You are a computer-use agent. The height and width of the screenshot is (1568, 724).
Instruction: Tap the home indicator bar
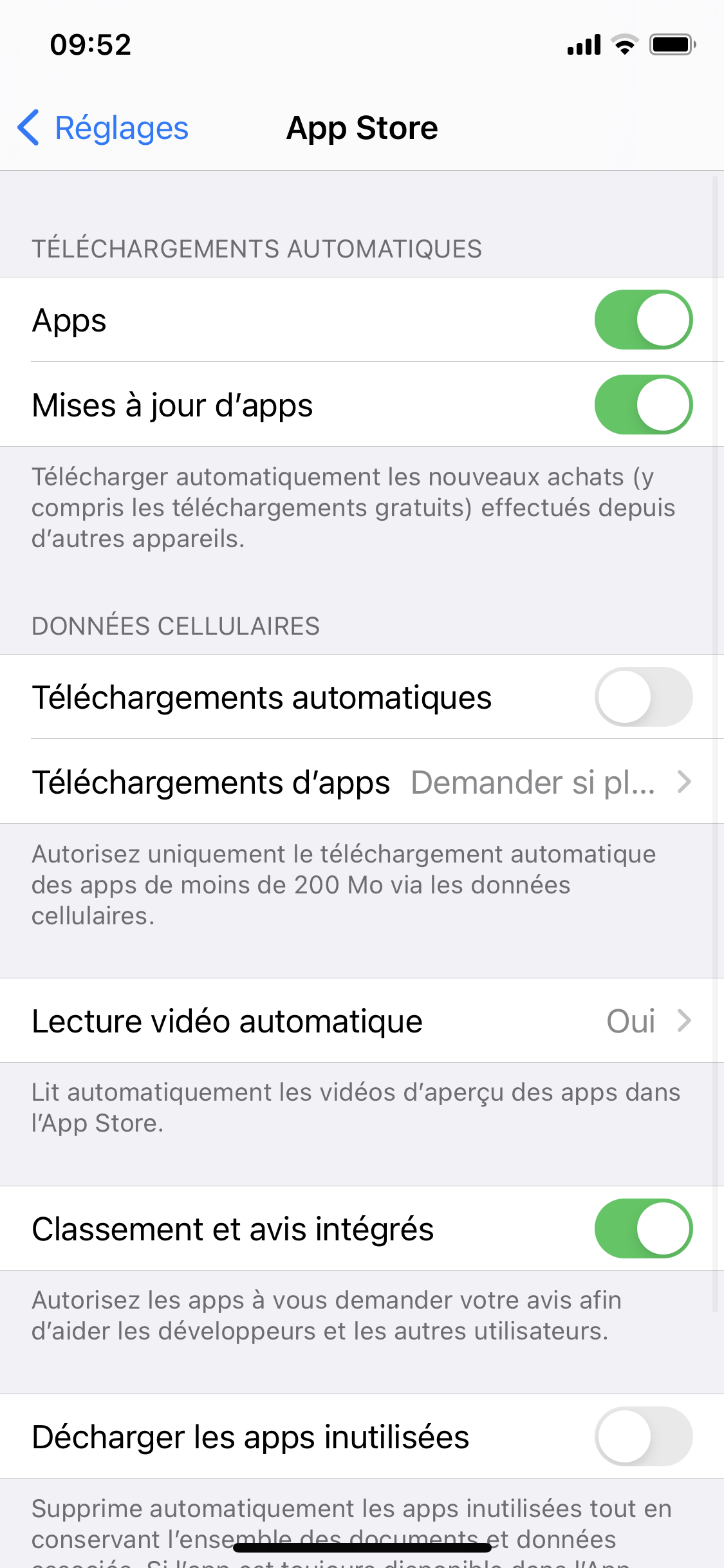[x=362, y=1548]
